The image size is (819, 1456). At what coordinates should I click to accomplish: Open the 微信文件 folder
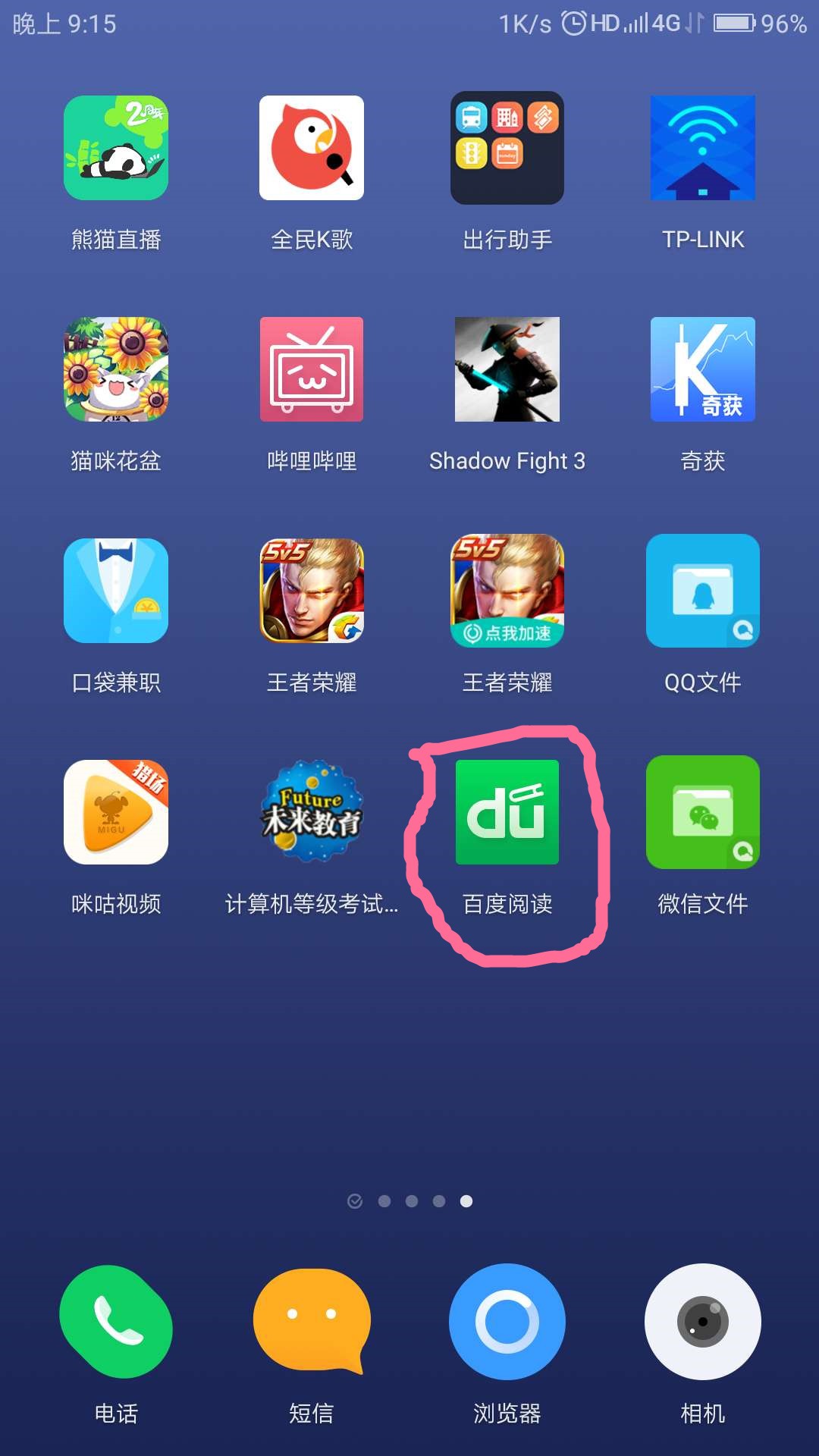[703, 812]
